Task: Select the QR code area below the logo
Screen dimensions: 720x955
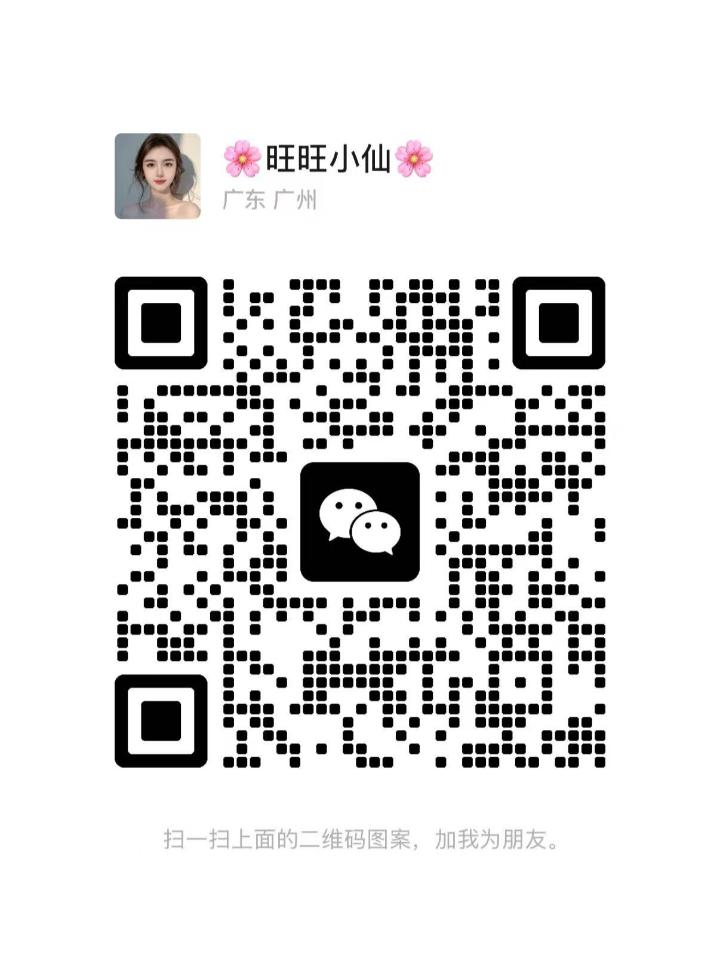Action: (360, 650)
